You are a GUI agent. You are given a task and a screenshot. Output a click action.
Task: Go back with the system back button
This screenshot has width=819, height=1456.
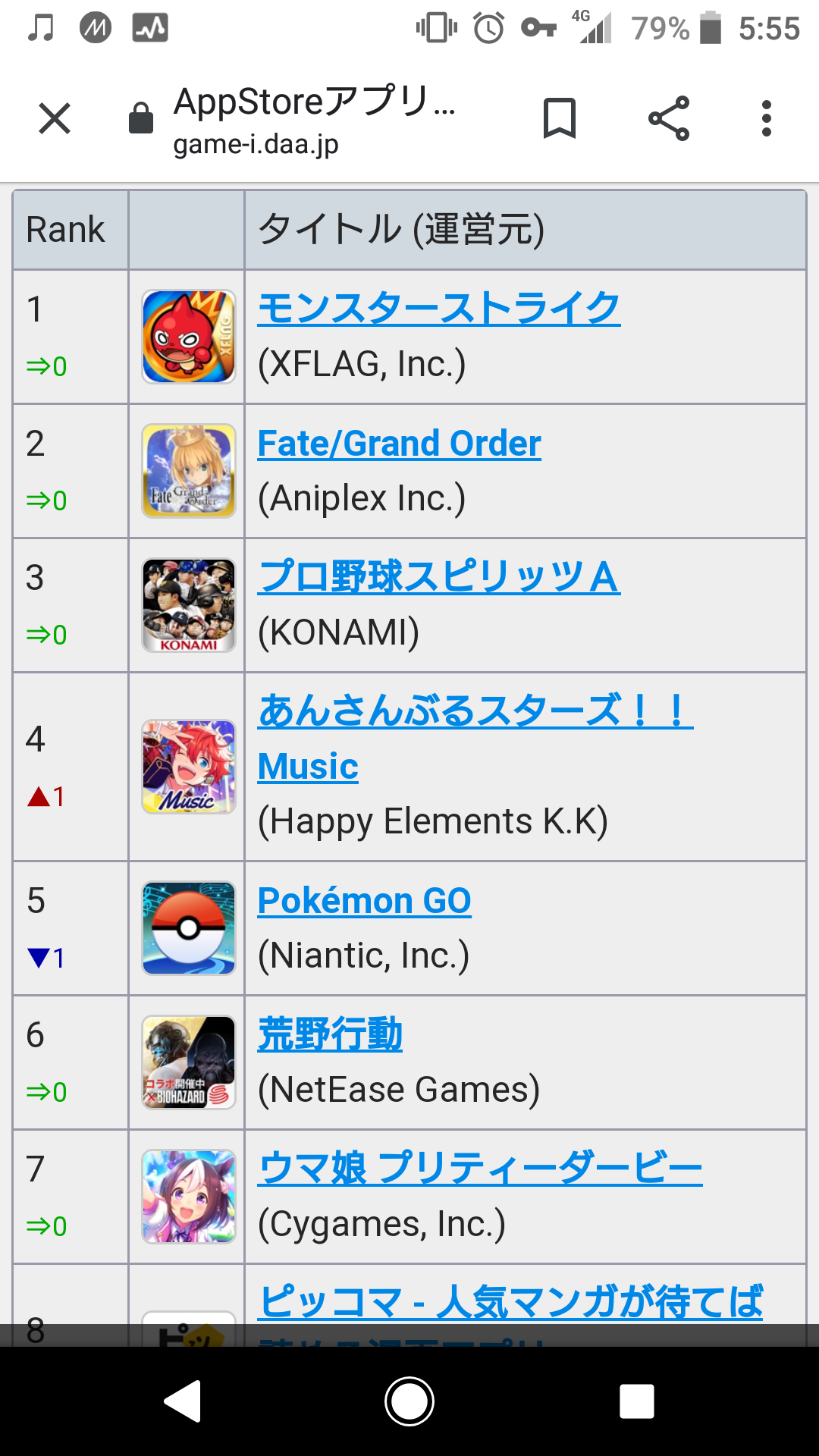[183, 1401]
